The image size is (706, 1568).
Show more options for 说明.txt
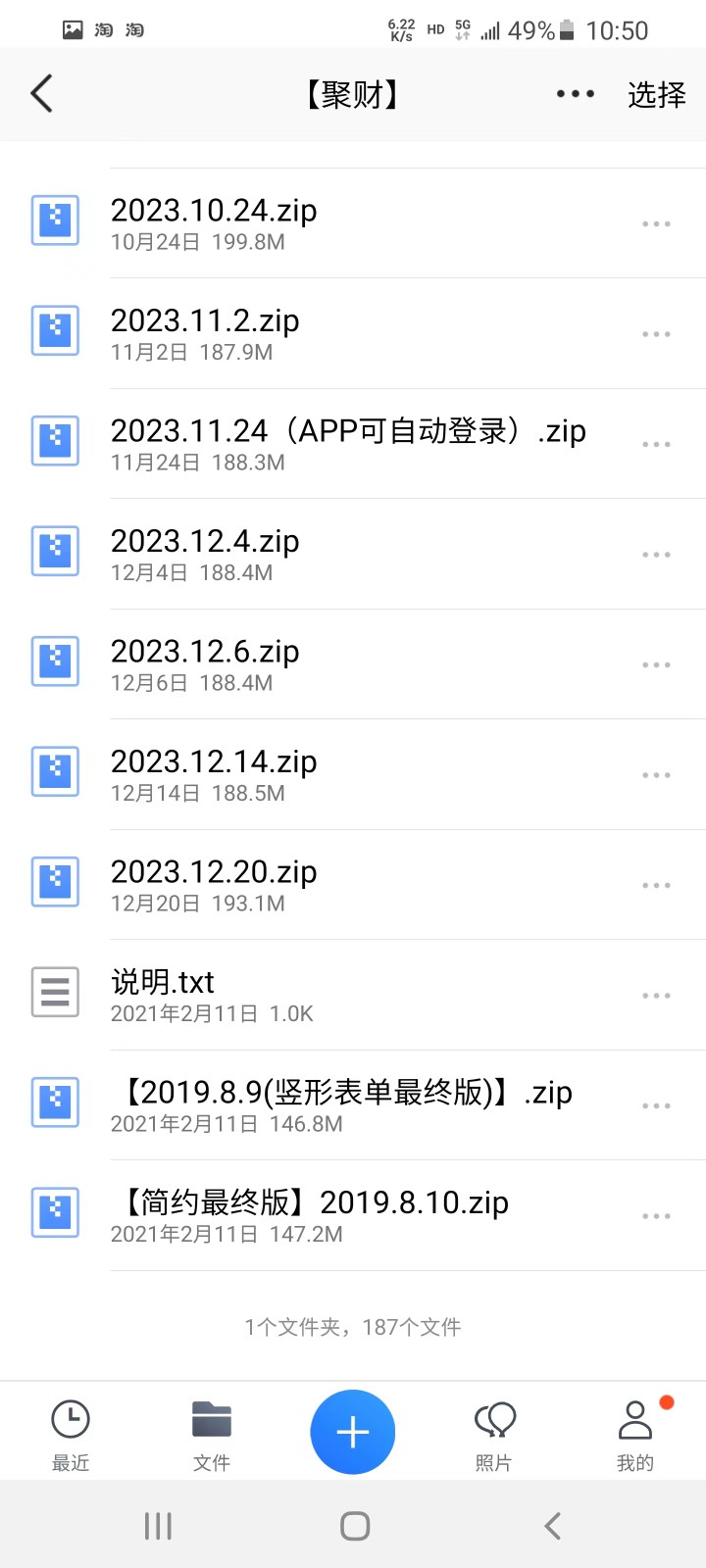656,996
